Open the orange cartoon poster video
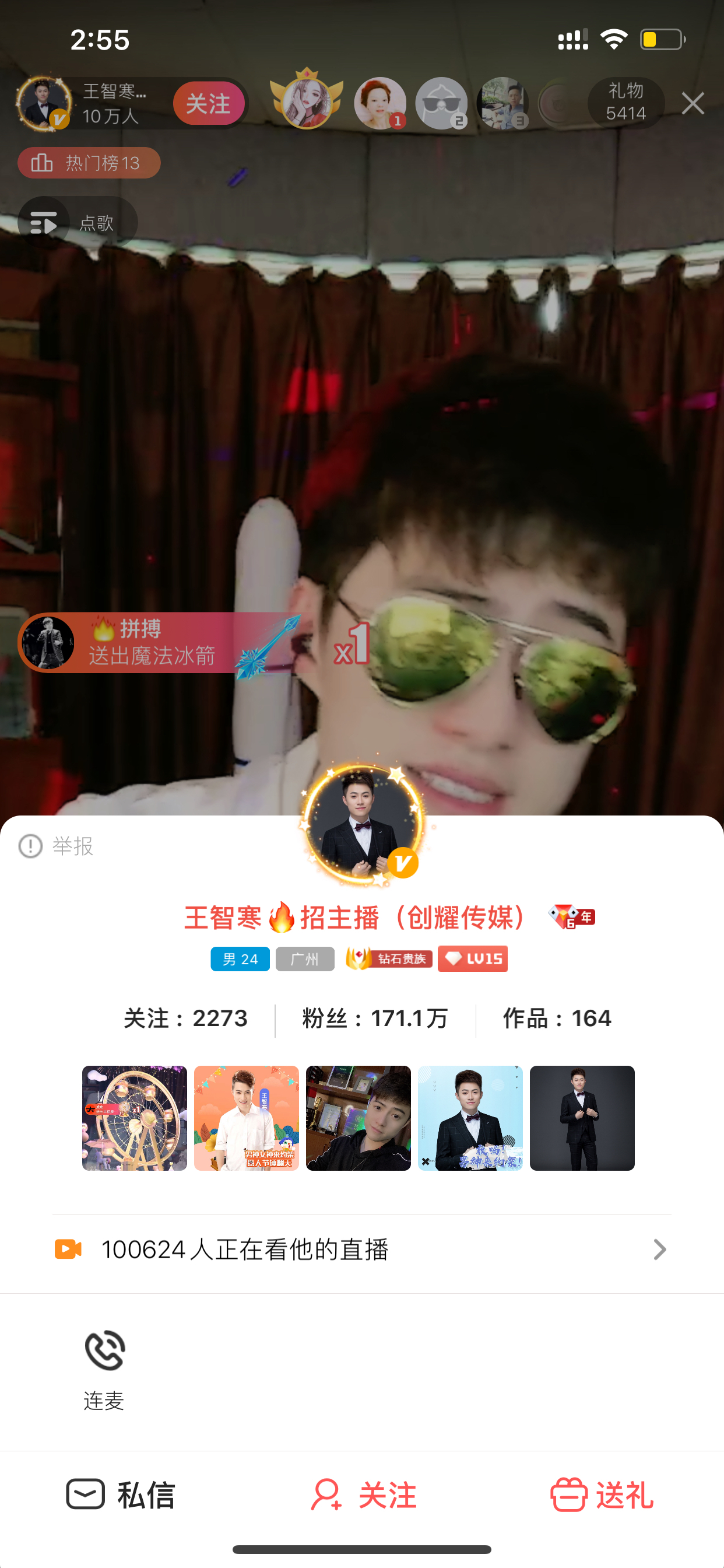 (247, 1118)
